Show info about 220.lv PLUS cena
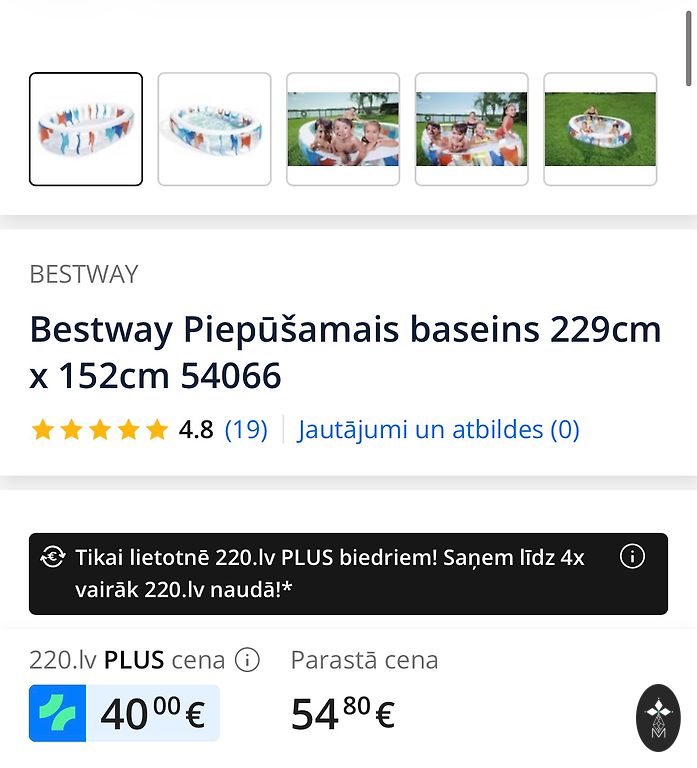 click(247, 660)
